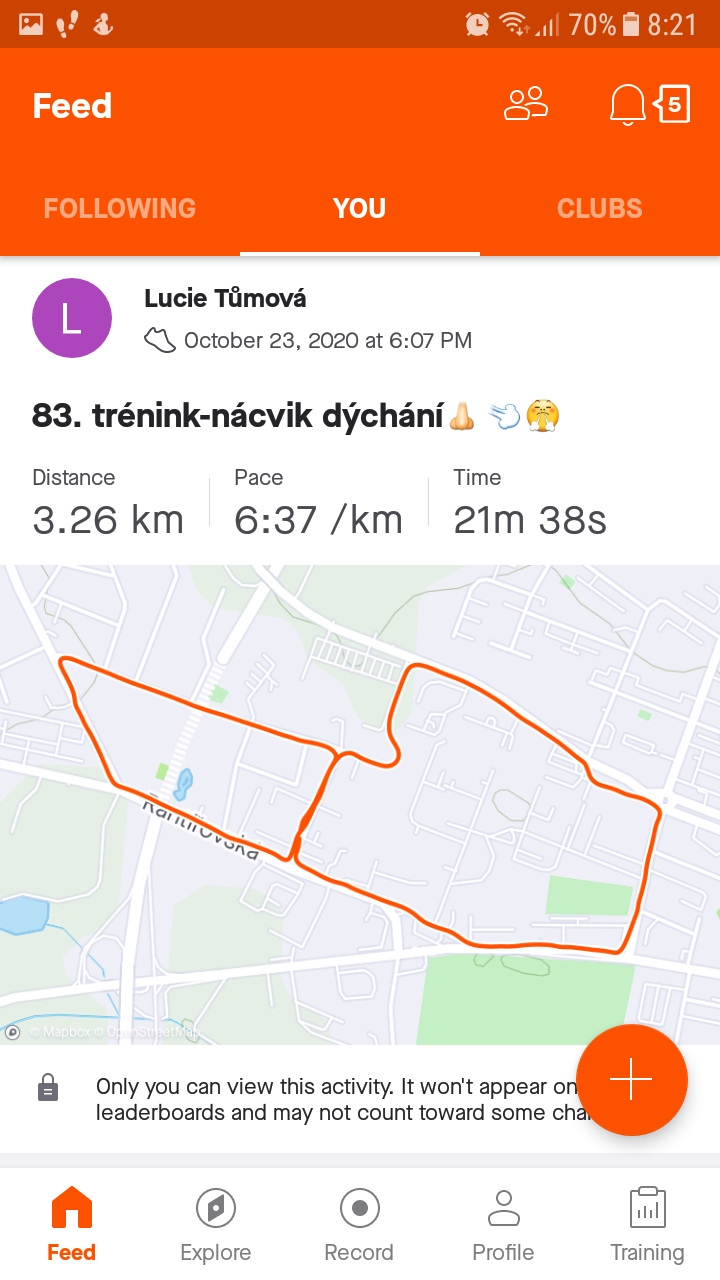Switch to the Following tab
Screen dimensions: 720x1280
120,208
